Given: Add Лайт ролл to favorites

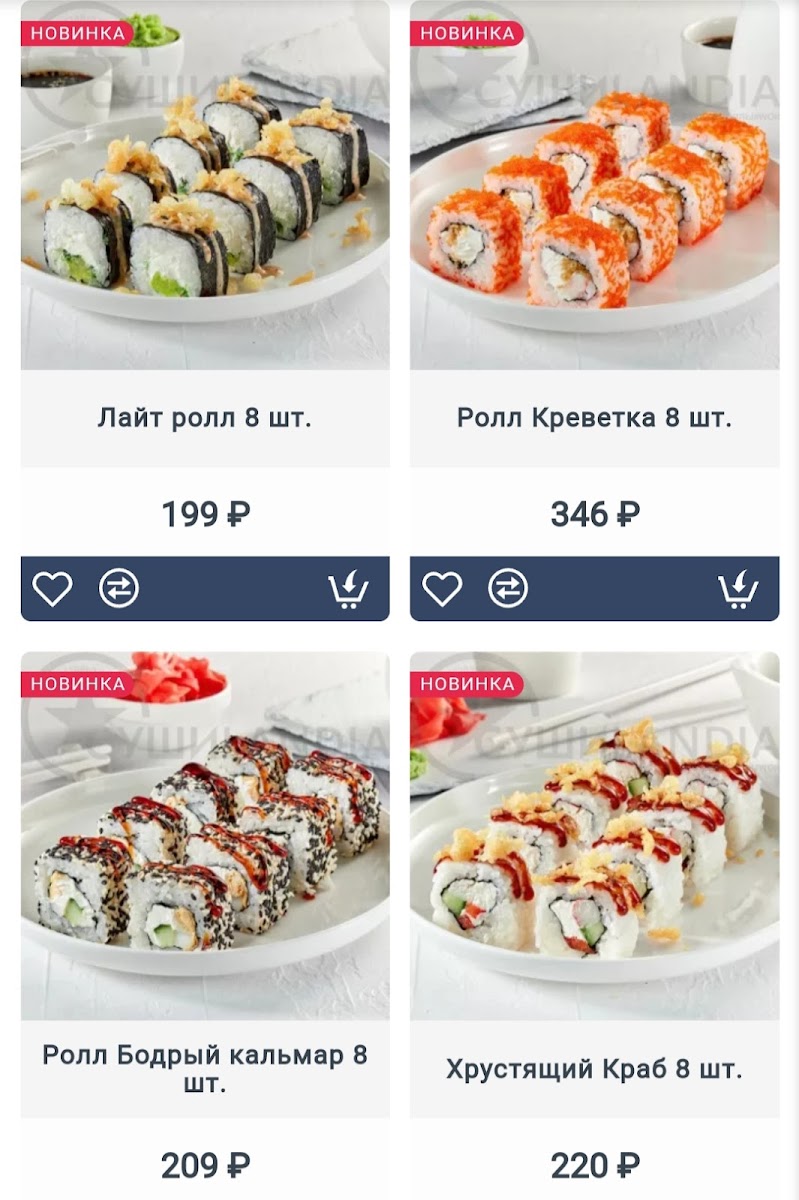Looking at the screenshot, I should click(52, 589).
